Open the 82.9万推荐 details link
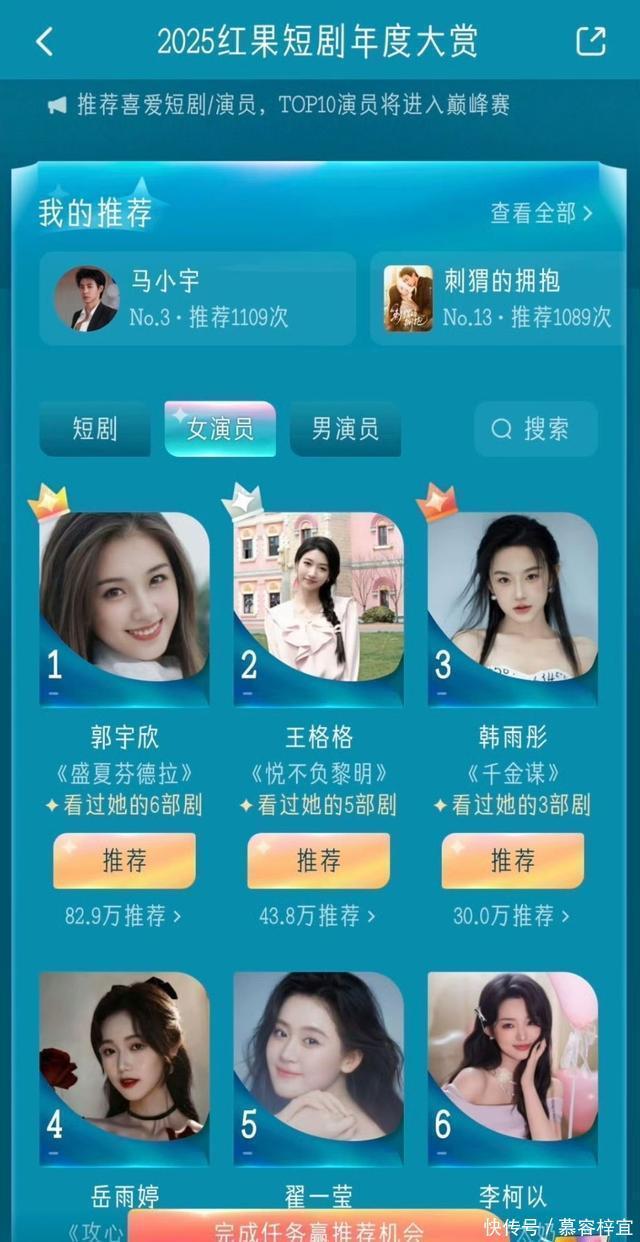640x1242 pixels. click(x=124, y=915)
